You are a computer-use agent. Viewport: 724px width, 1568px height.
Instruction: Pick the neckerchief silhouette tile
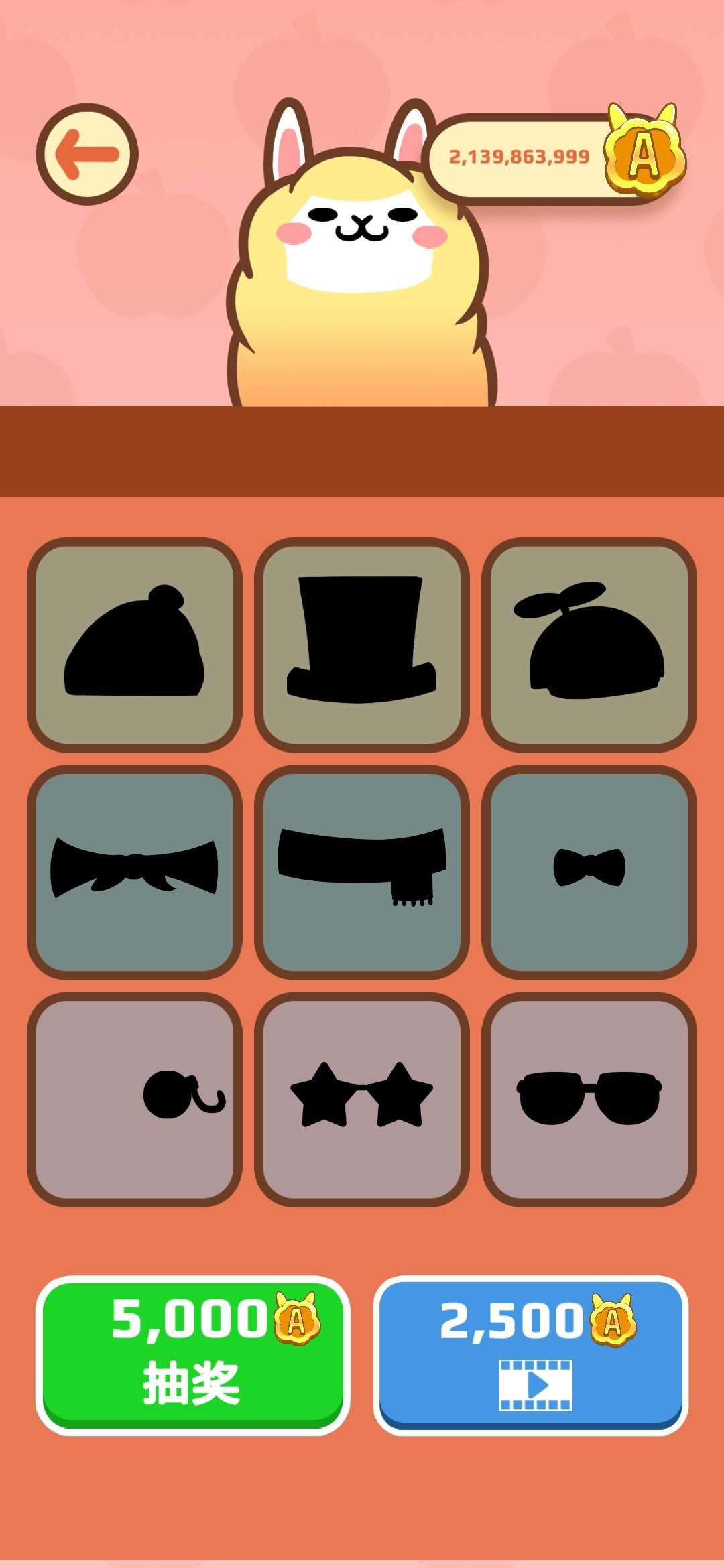click(134, 872)
